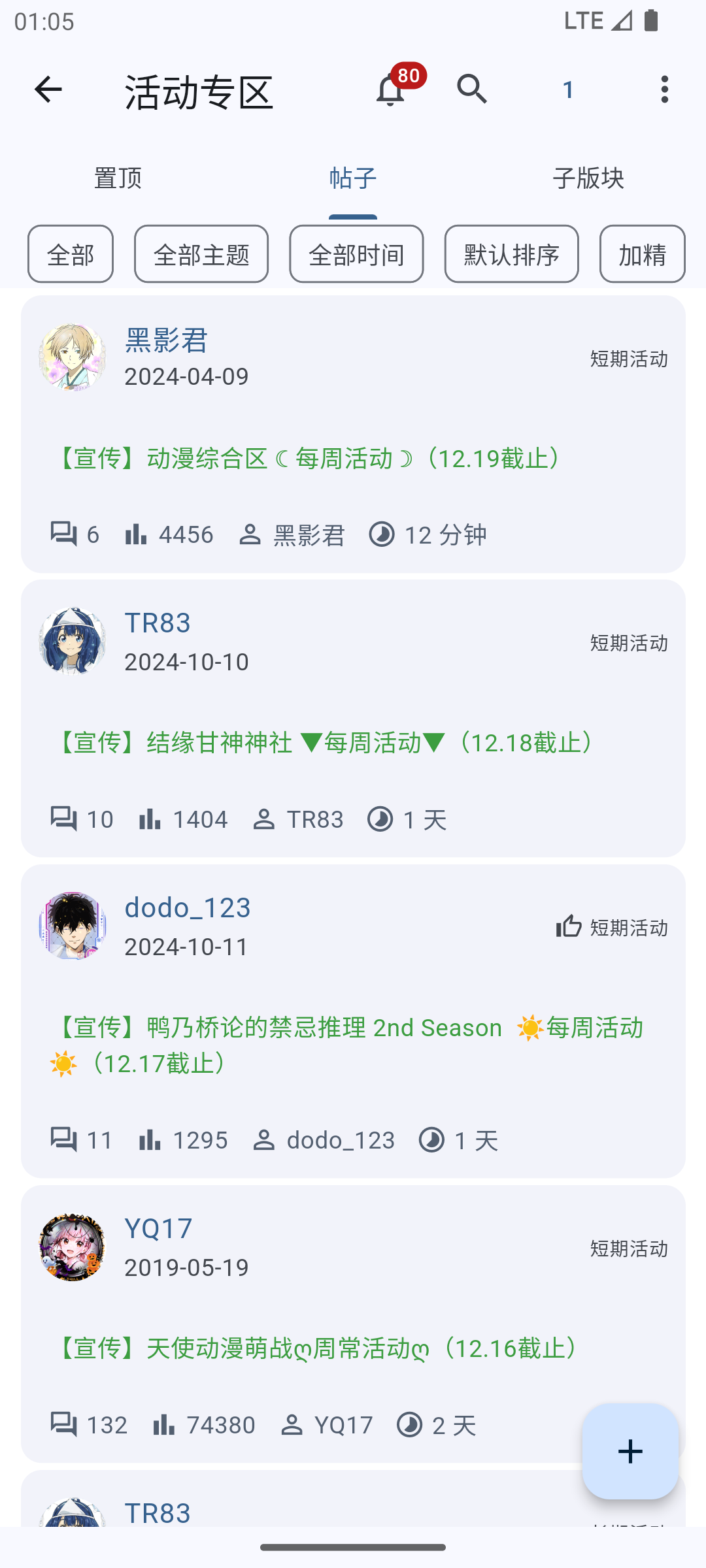
Task: Switch to the 子版块 tab
Action: point(588,178)
